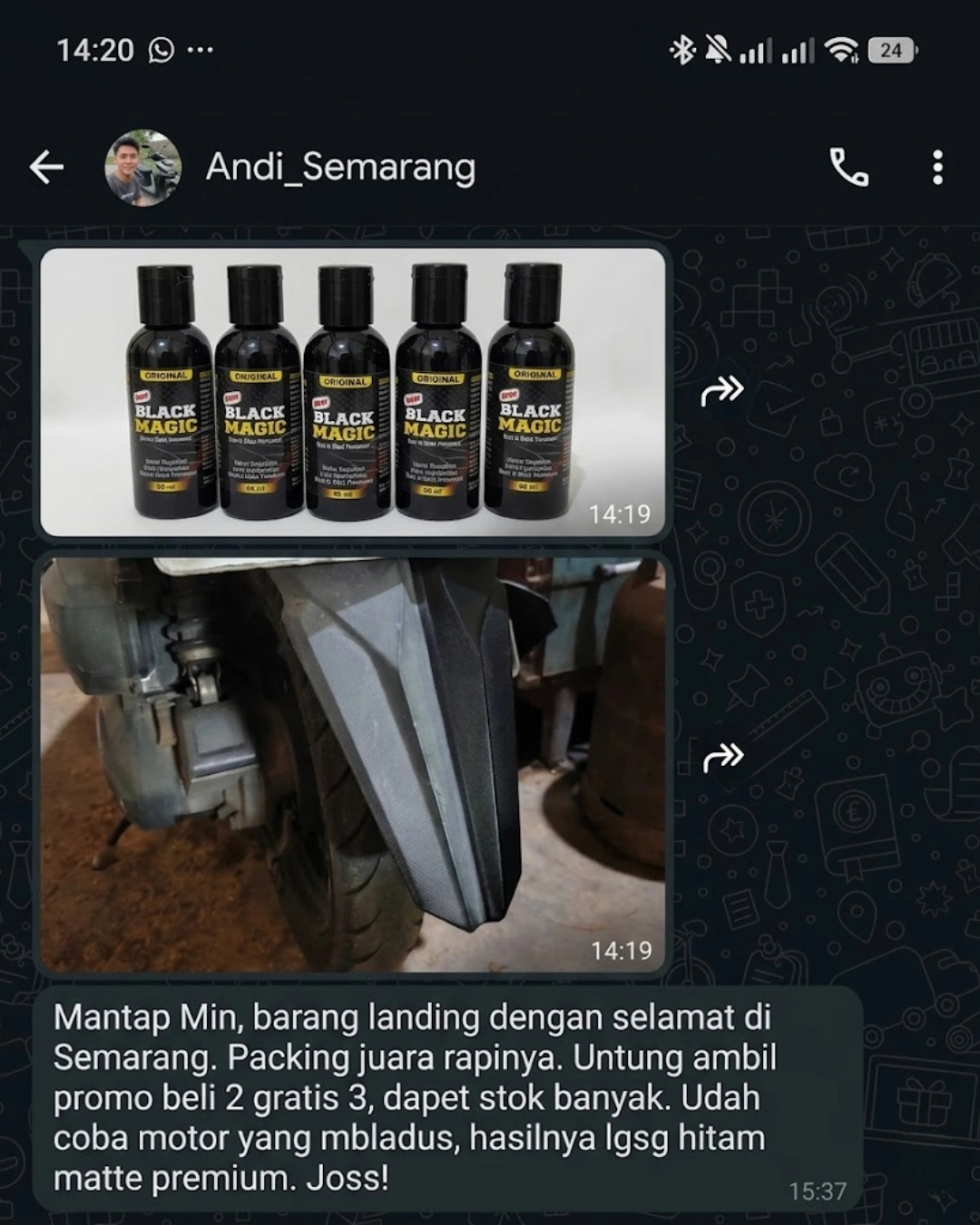Forward the Black Magic bottles photo
This screenshot has height=1225, width=980.
[722, 391]
